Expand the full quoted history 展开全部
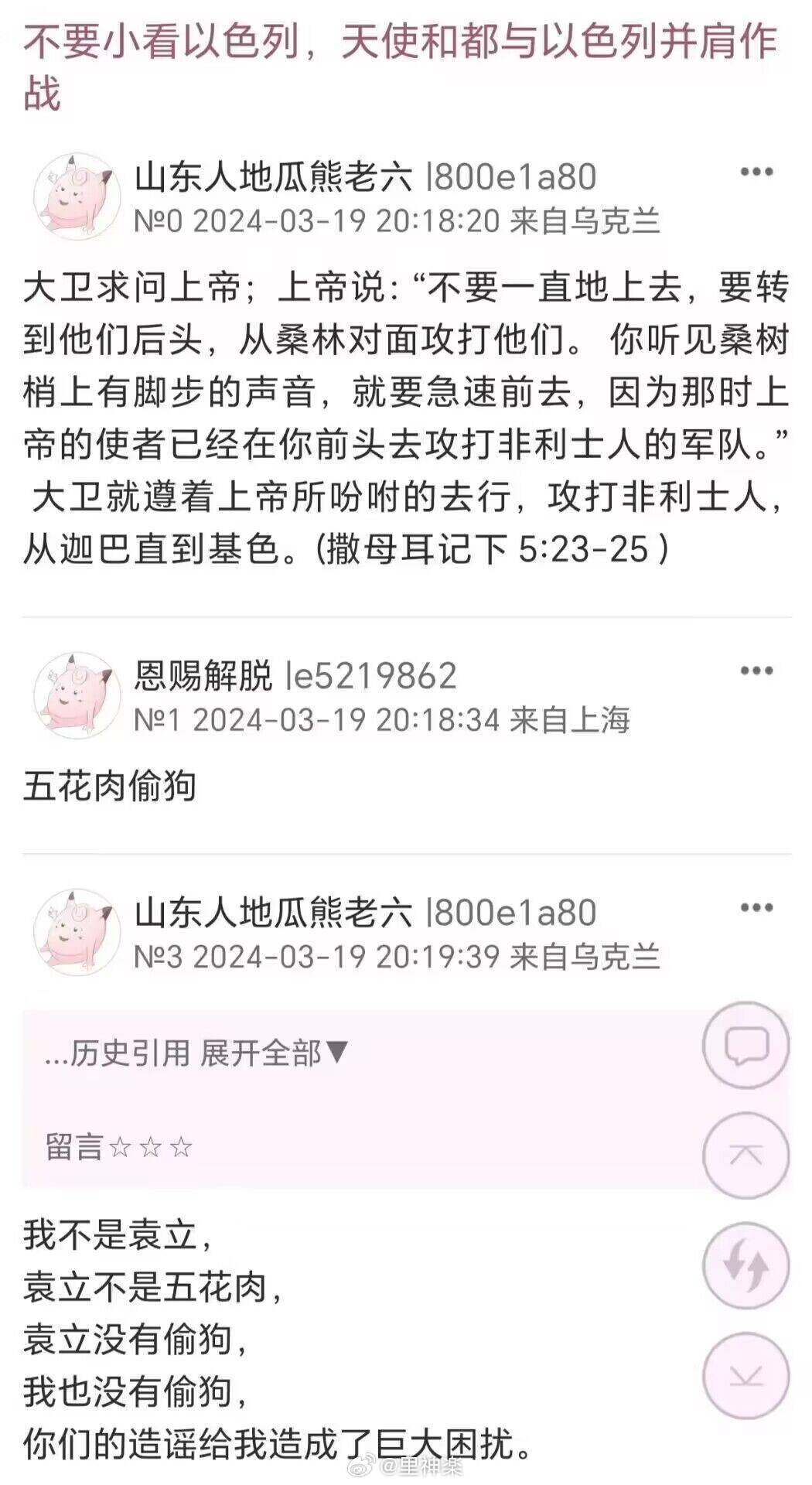The image size is (812, 1485). tap(275, 1053)
